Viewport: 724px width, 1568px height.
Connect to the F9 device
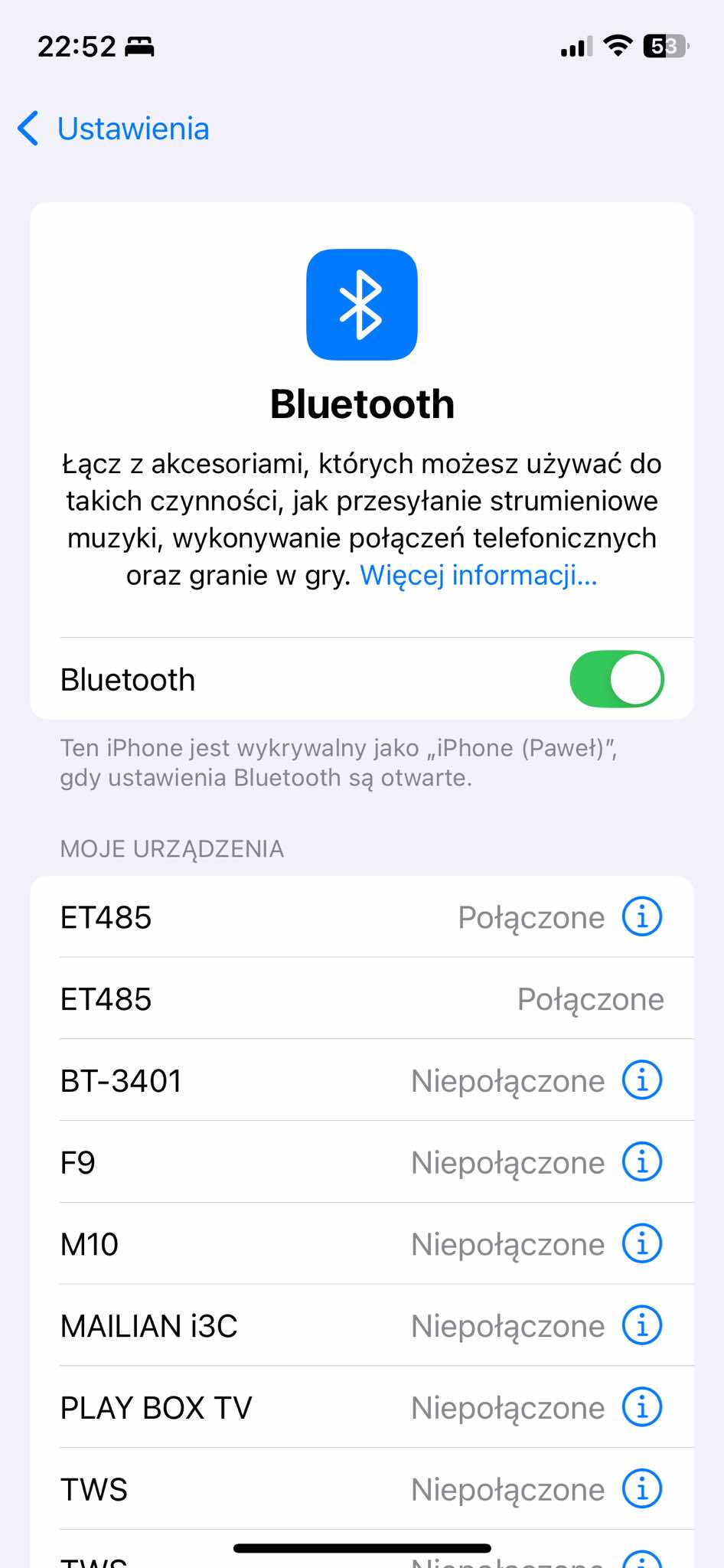[230, 1162]
